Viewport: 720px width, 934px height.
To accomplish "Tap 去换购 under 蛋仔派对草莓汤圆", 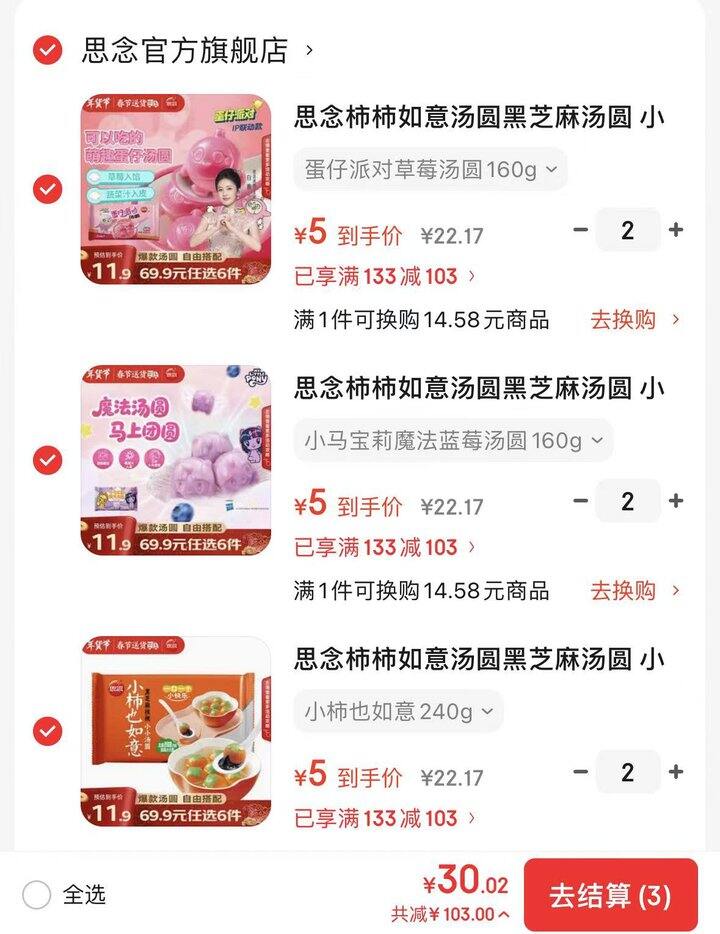I will (634, 319).
